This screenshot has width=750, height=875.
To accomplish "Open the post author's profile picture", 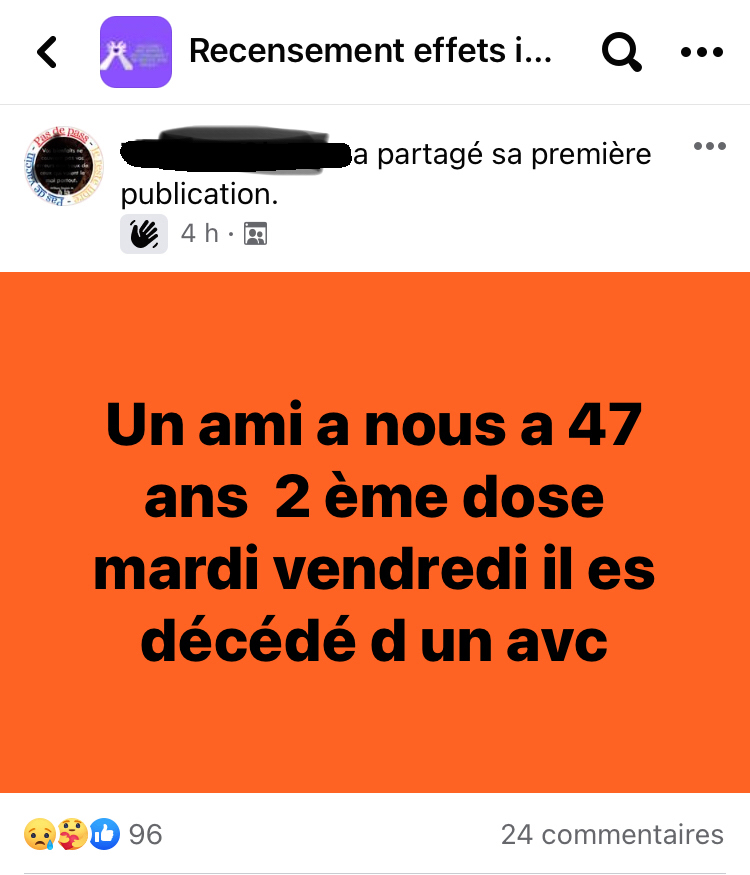I will tap(63, 167).
